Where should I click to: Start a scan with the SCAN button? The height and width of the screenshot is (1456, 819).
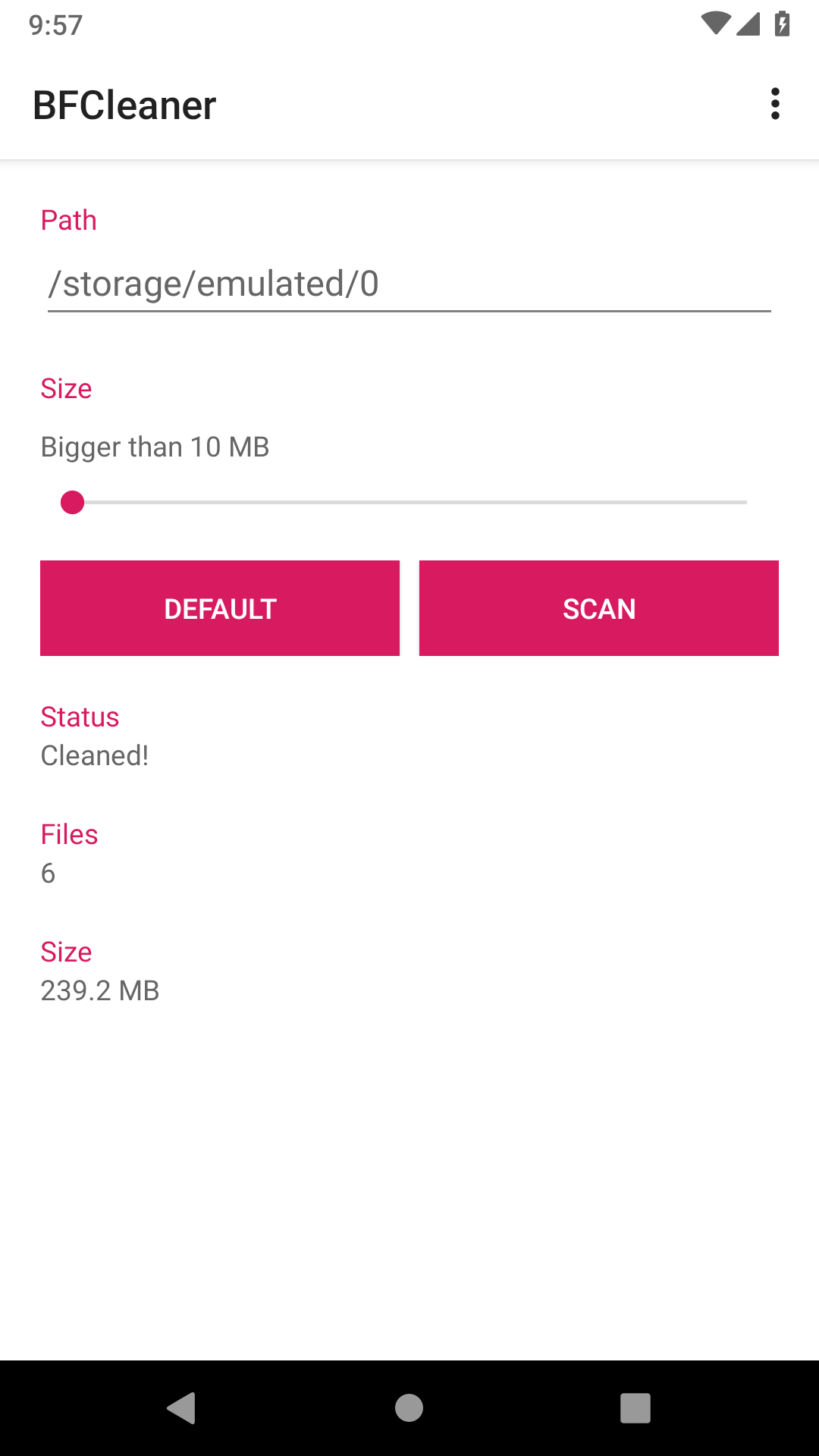(x=598, y=608)
